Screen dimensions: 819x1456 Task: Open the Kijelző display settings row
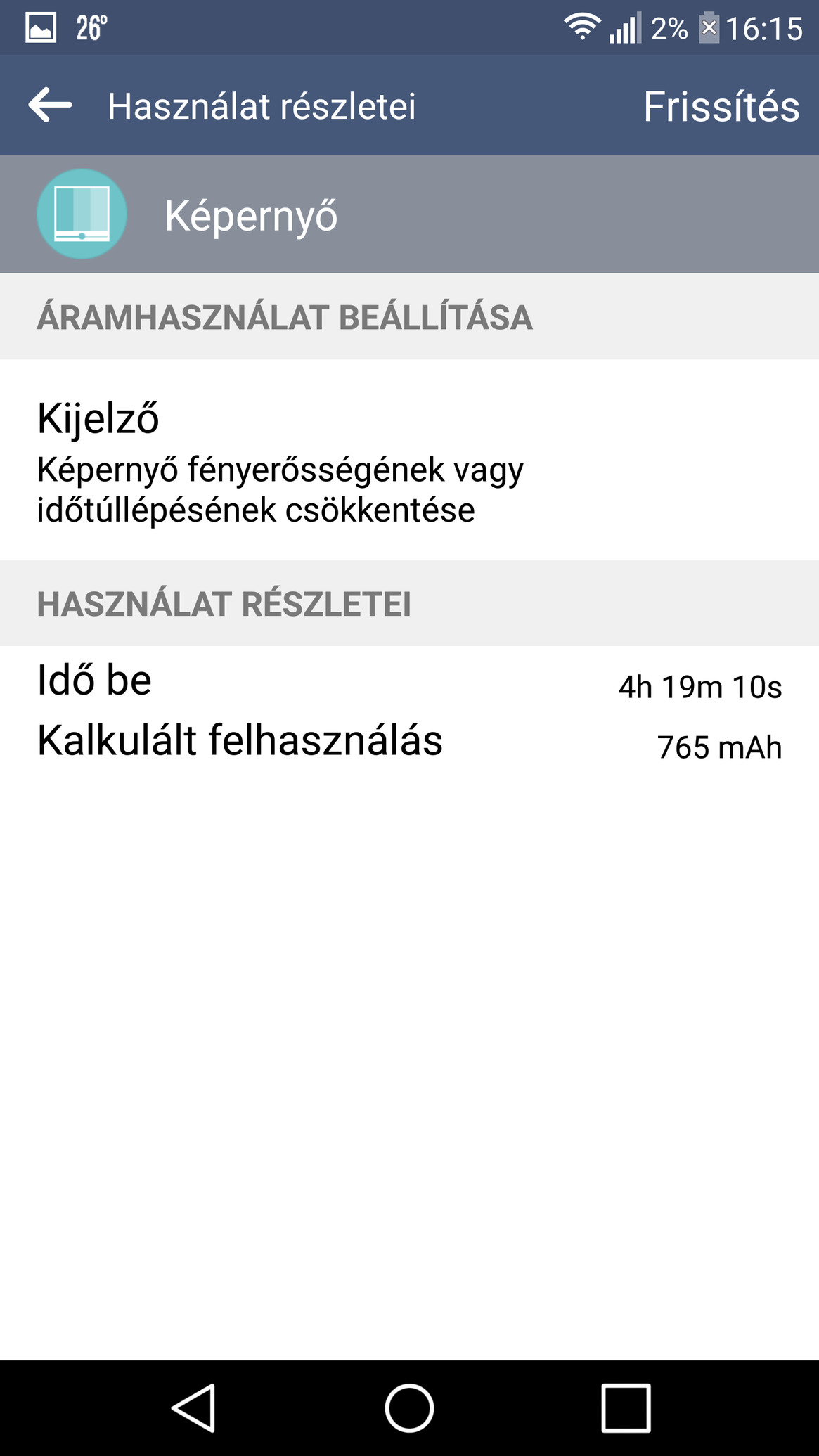point(409,460)
